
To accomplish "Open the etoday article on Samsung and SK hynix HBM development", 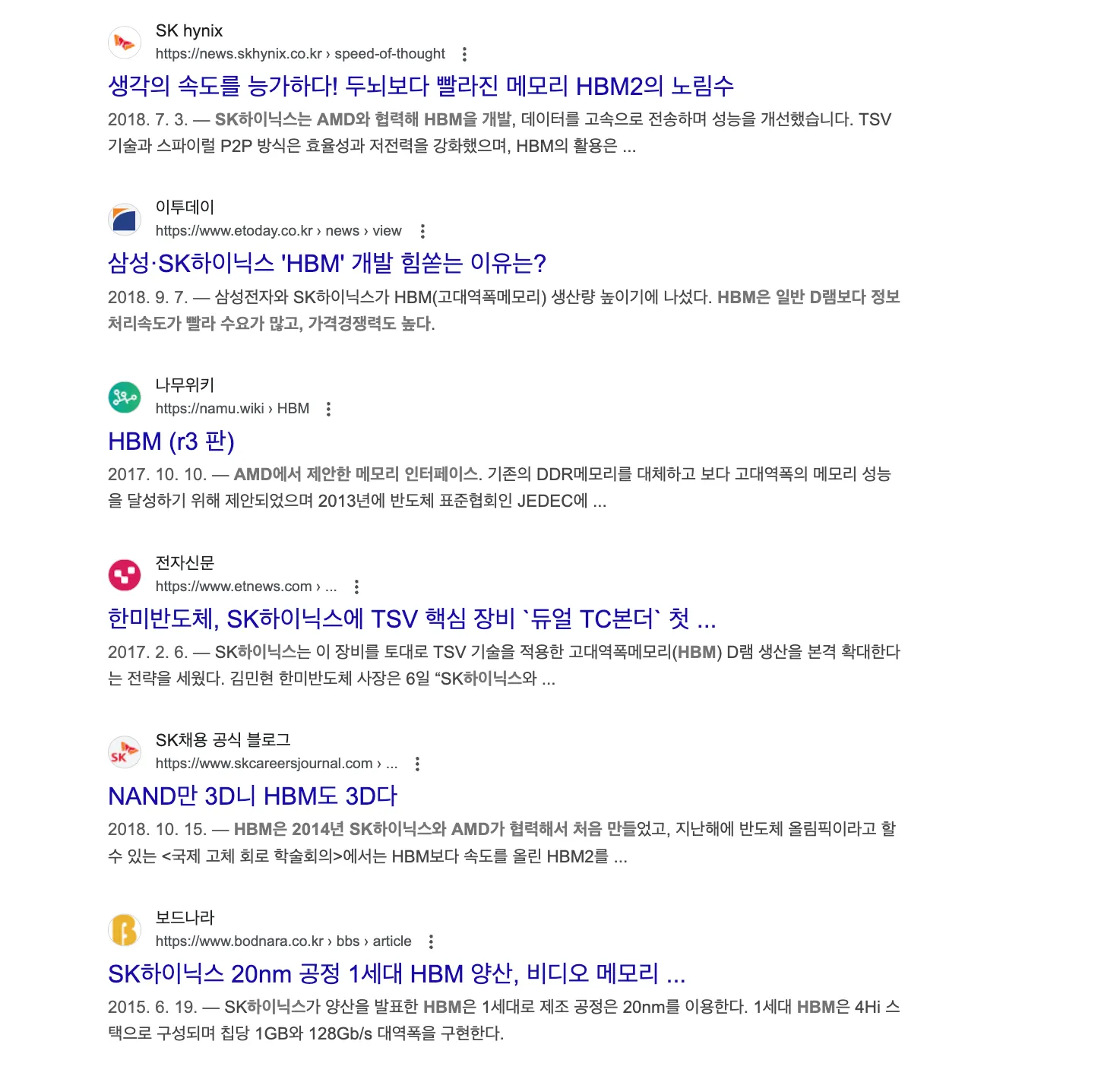I will coord(327,263).
